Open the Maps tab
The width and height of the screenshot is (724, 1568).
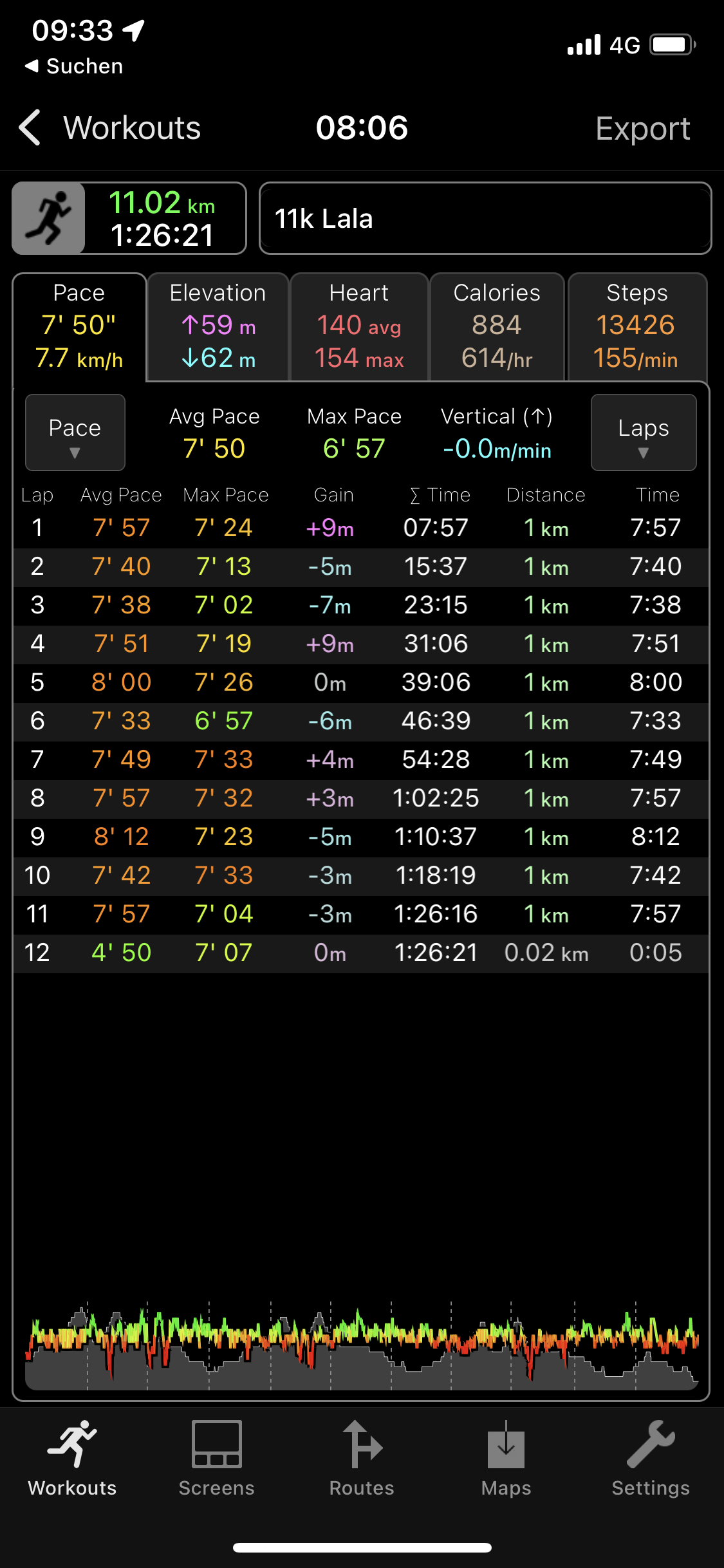[506, 1459]
